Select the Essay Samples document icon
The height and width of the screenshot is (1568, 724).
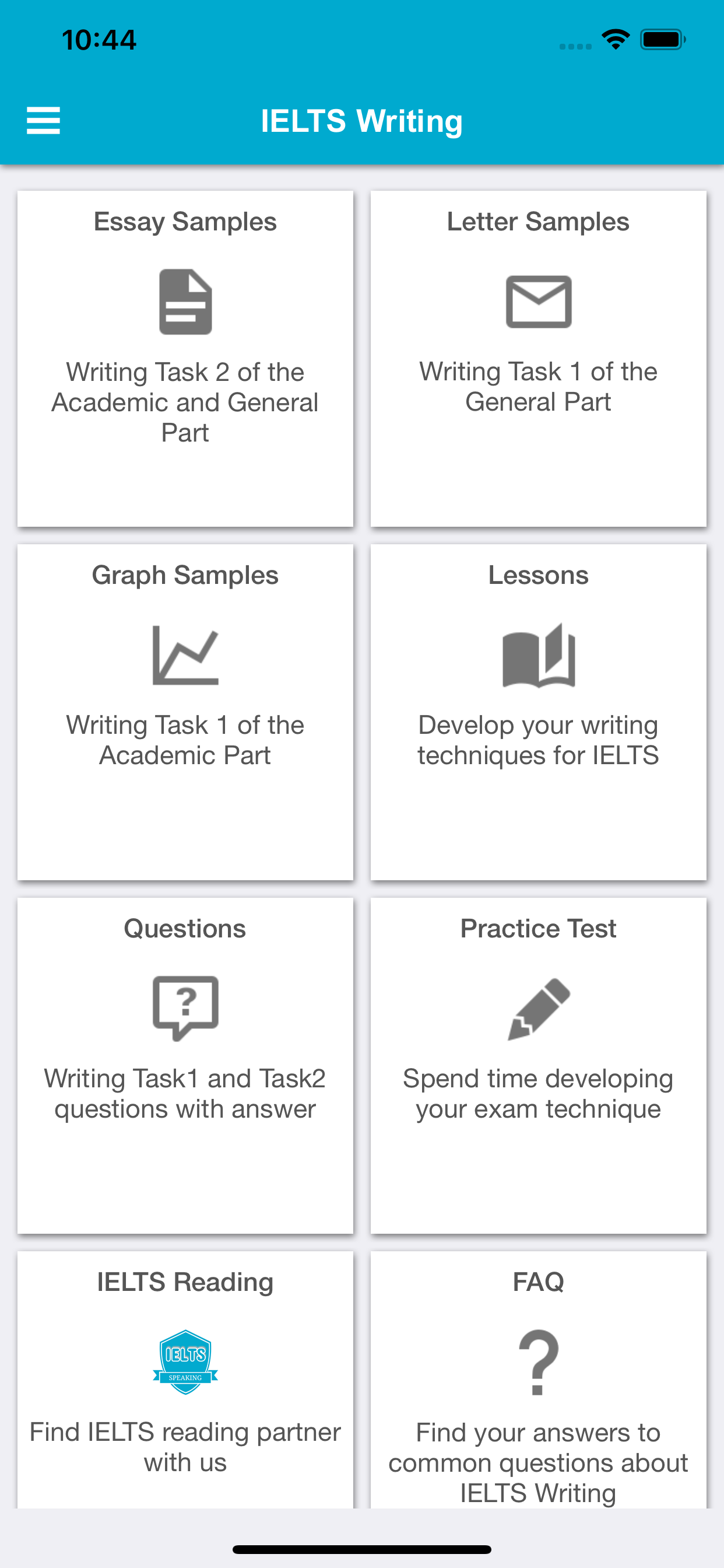tap(185, 303)
